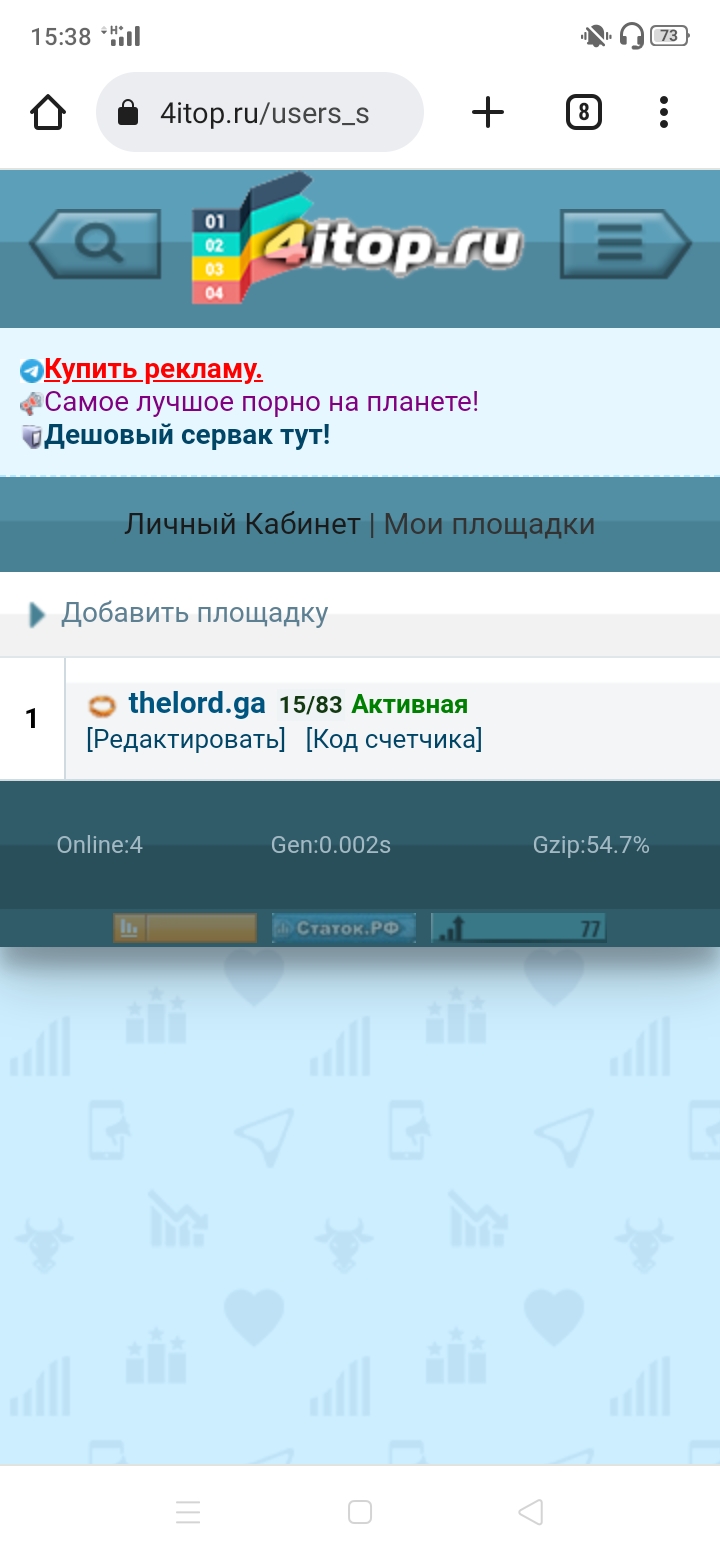Screen dimensions: 720x1560
Task: Go to Личный Кабинет
Action: click(x=242, y=524)
